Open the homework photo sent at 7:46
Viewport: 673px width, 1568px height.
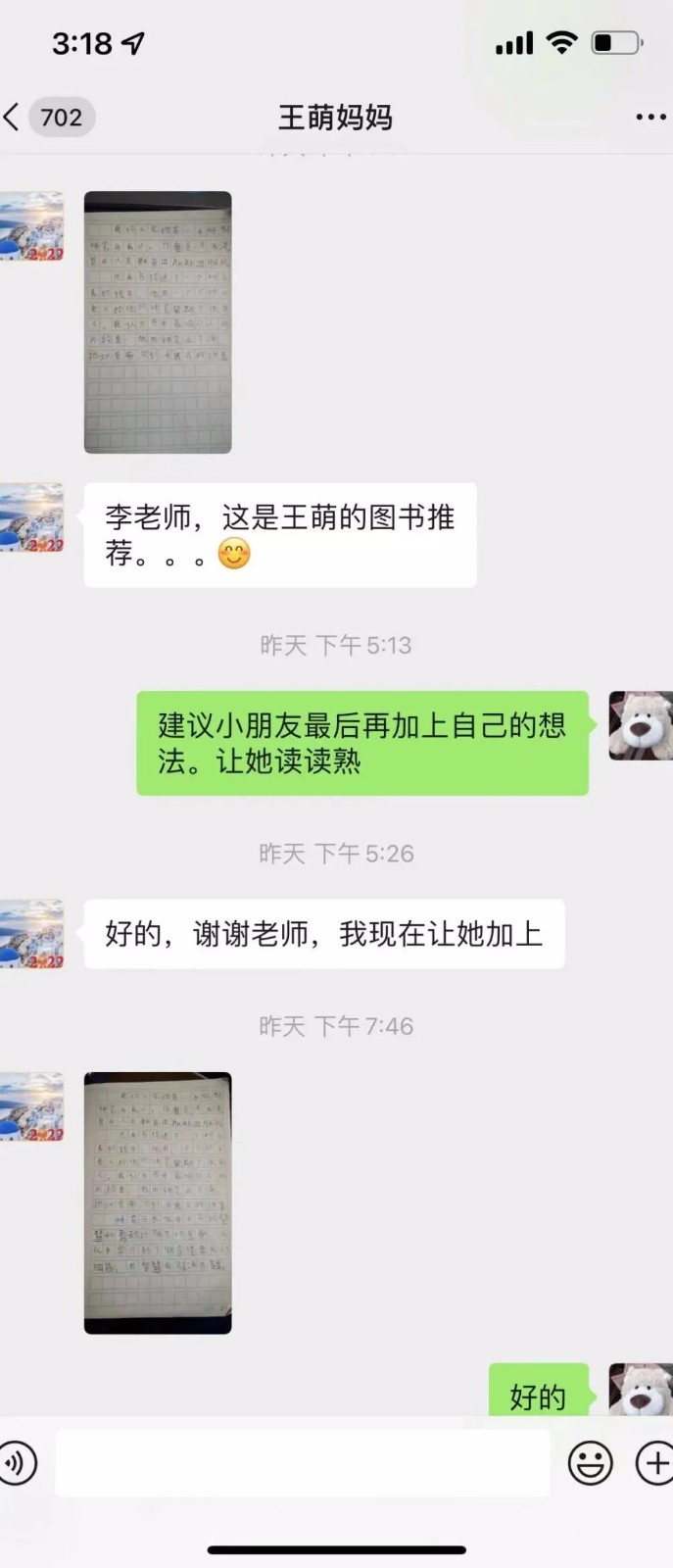click(x=158, y=1202)
